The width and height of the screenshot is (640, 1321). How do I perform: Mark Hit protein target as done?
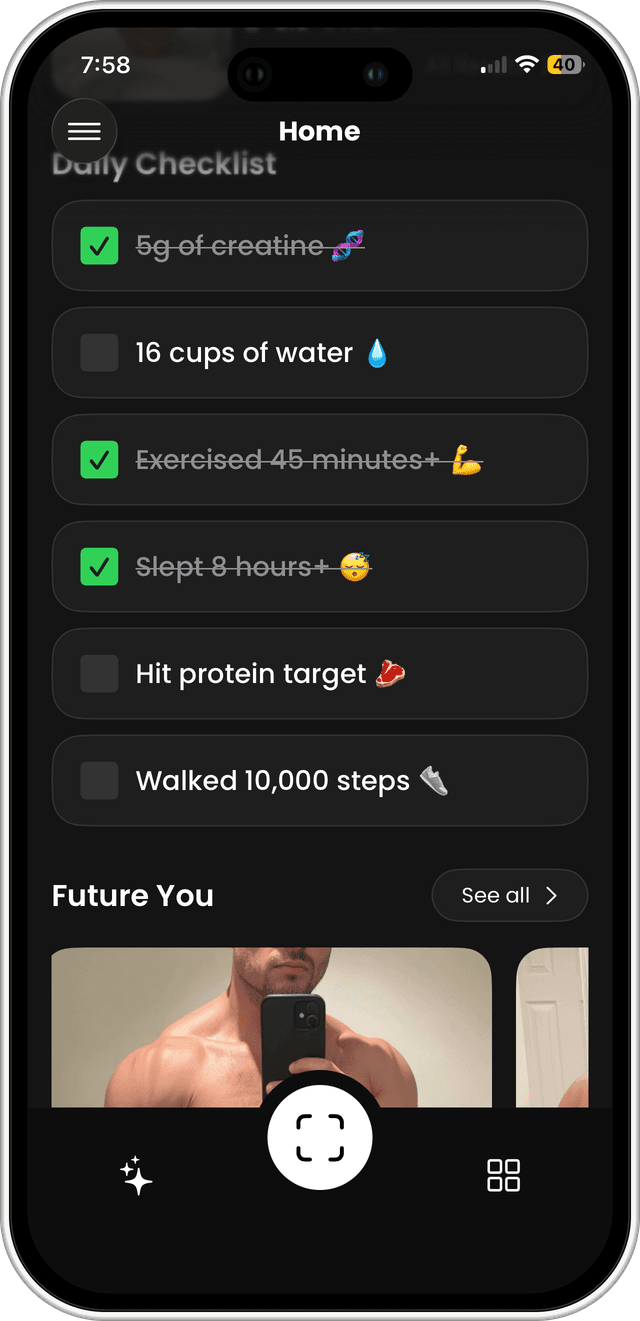(99, 674)
